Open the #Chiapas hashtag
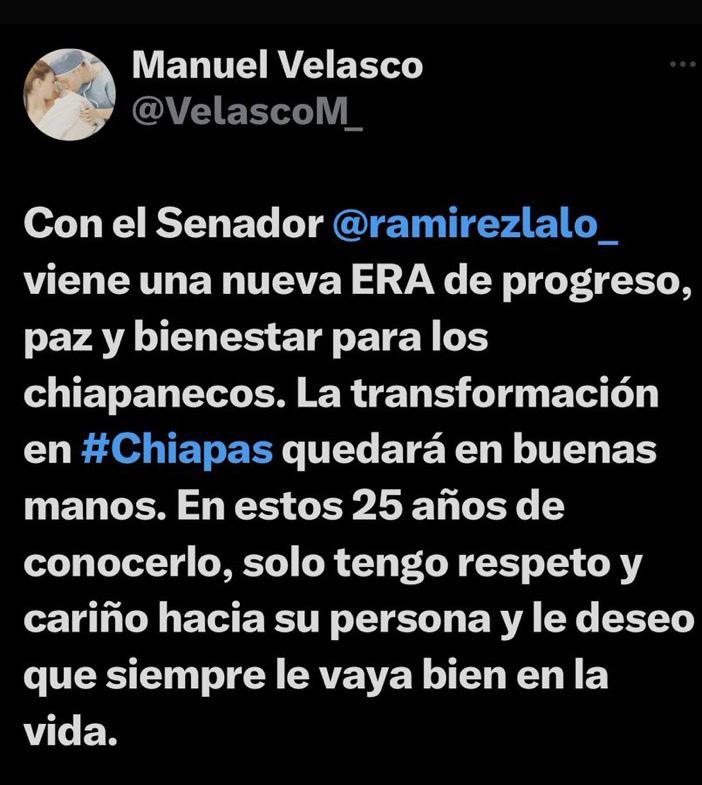The height and width of the screenshot is (785, 702). 177,449
